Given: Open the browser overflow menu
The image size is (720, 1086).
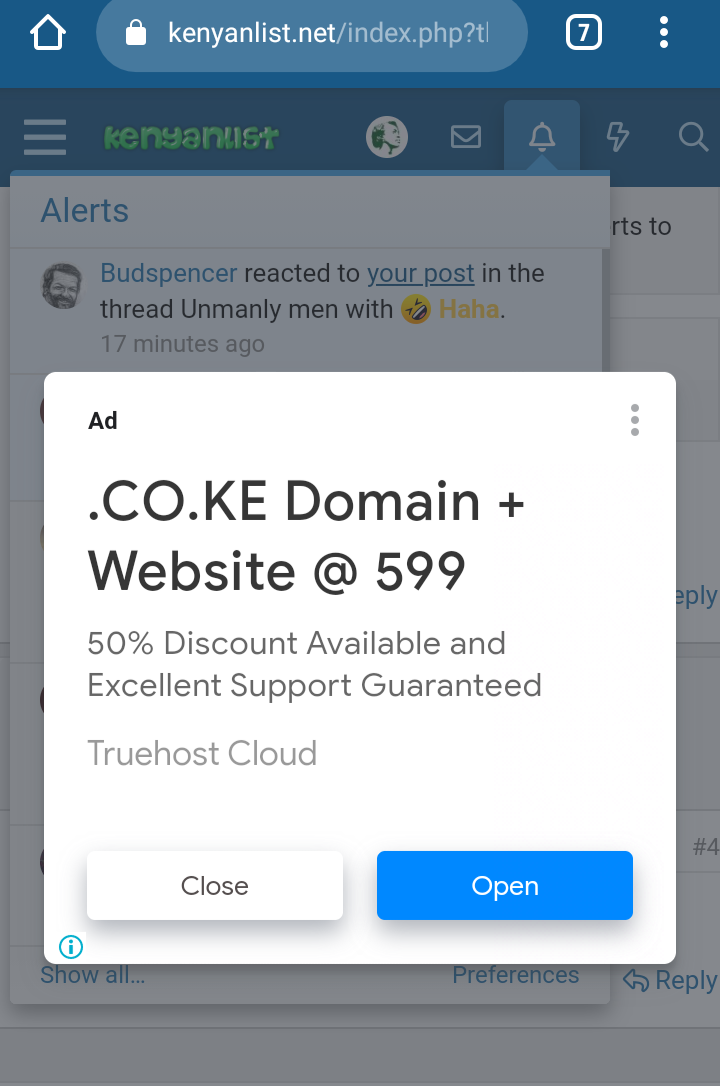Looking at the screenshot, I should (664, 34).
